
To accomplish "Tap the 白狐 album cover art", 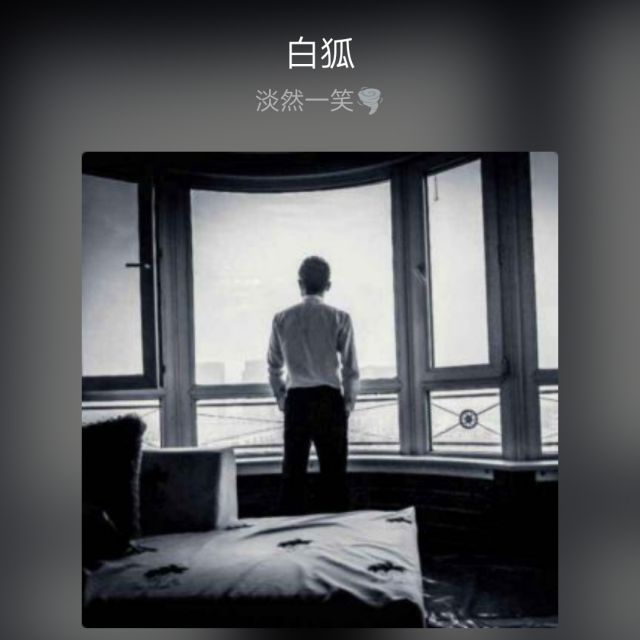I will point(320,390).
